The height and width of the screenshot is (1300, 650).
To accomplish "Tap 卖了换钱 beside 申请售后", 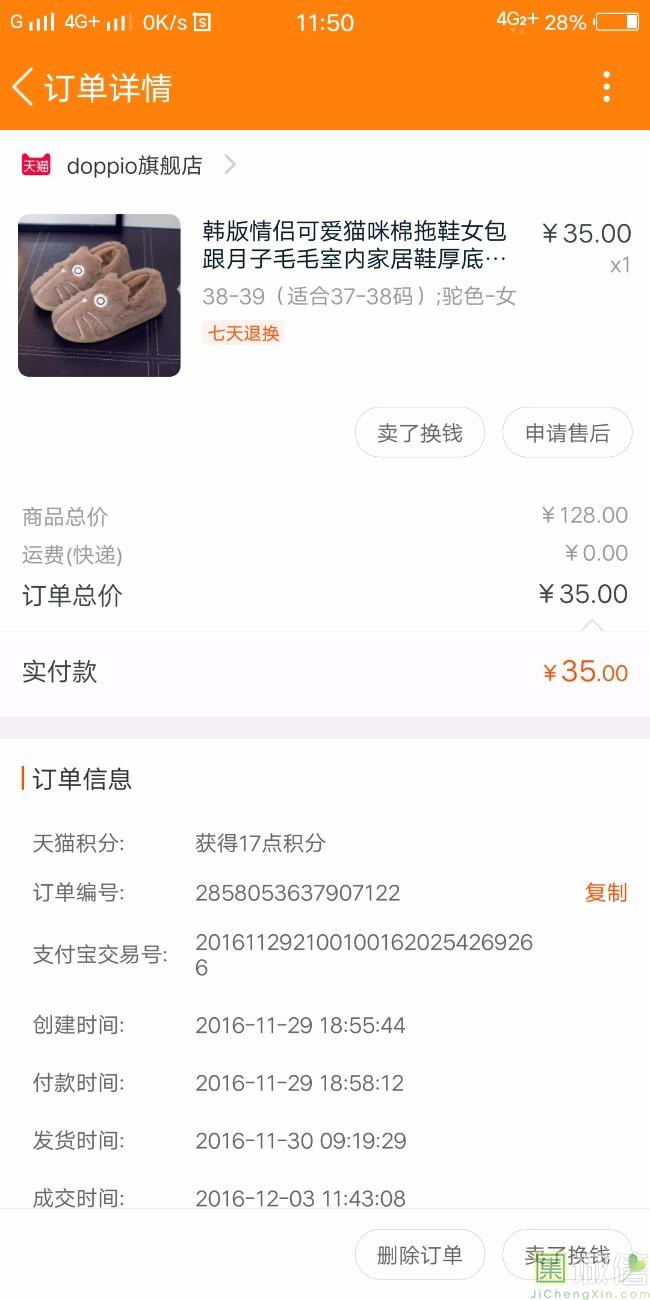I will tap(420, 433).
